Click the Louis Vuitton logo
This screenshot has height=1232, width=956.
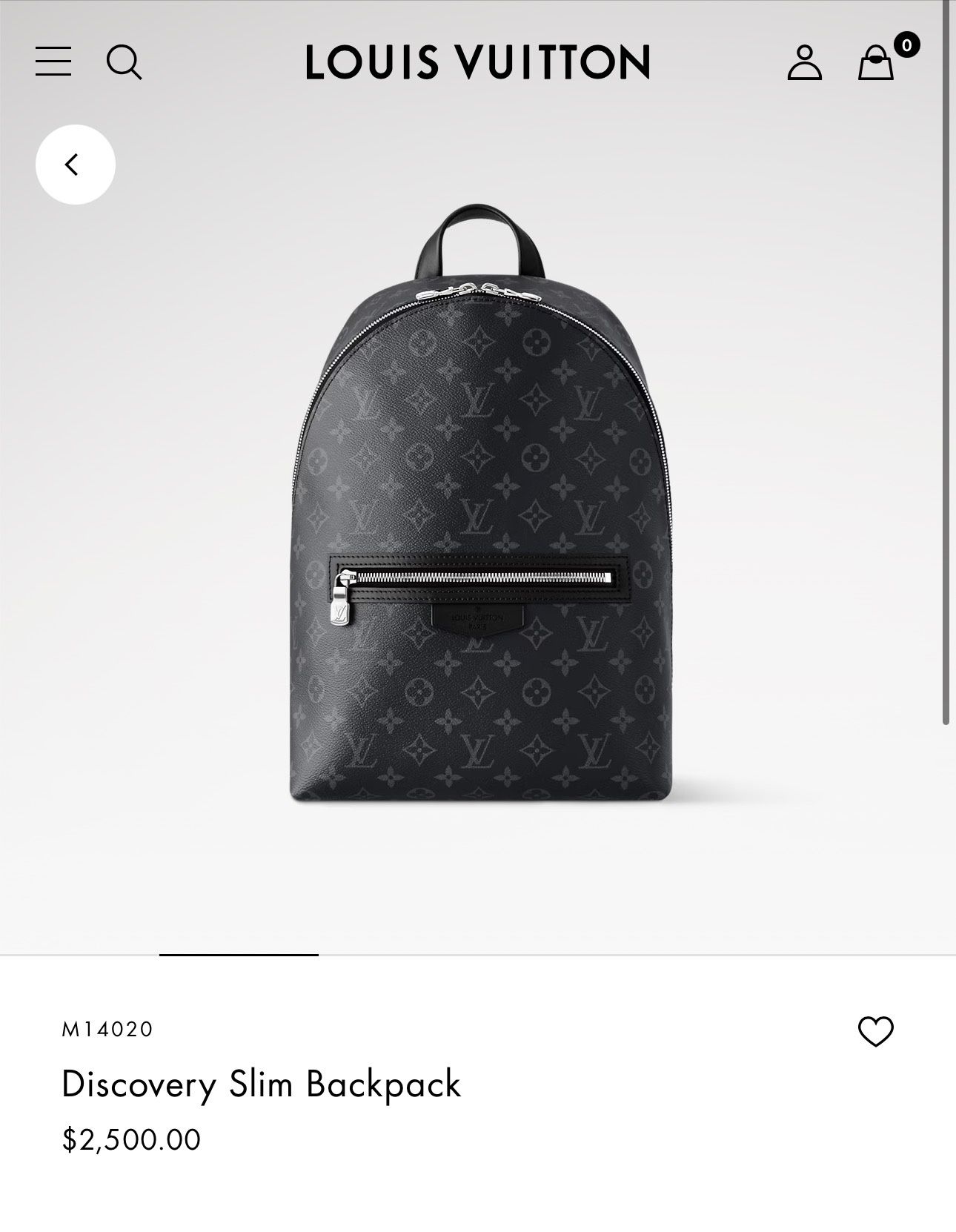coord(477,63)
